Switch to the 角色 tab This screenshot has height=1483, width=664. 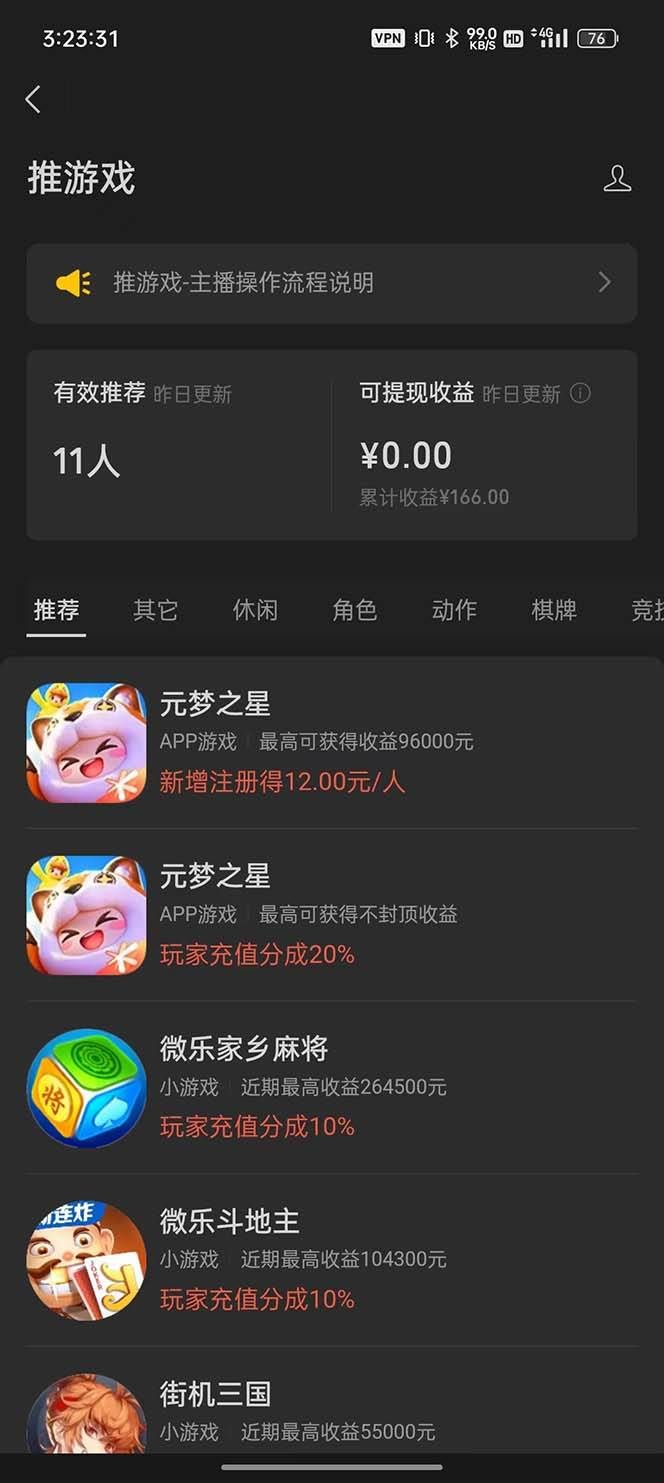point(354,610)
